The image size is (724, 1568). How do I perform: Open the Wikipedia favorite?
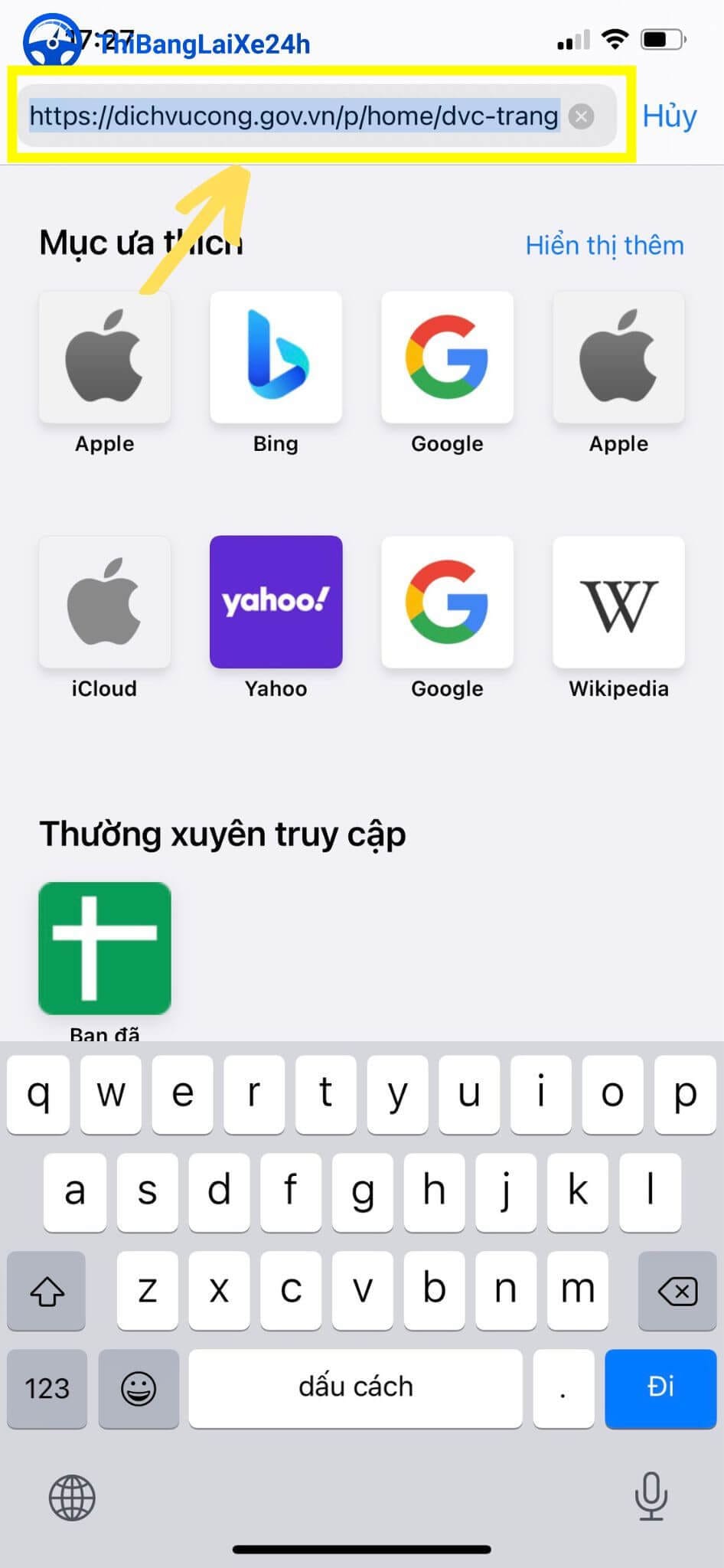(x=618, y=603)
